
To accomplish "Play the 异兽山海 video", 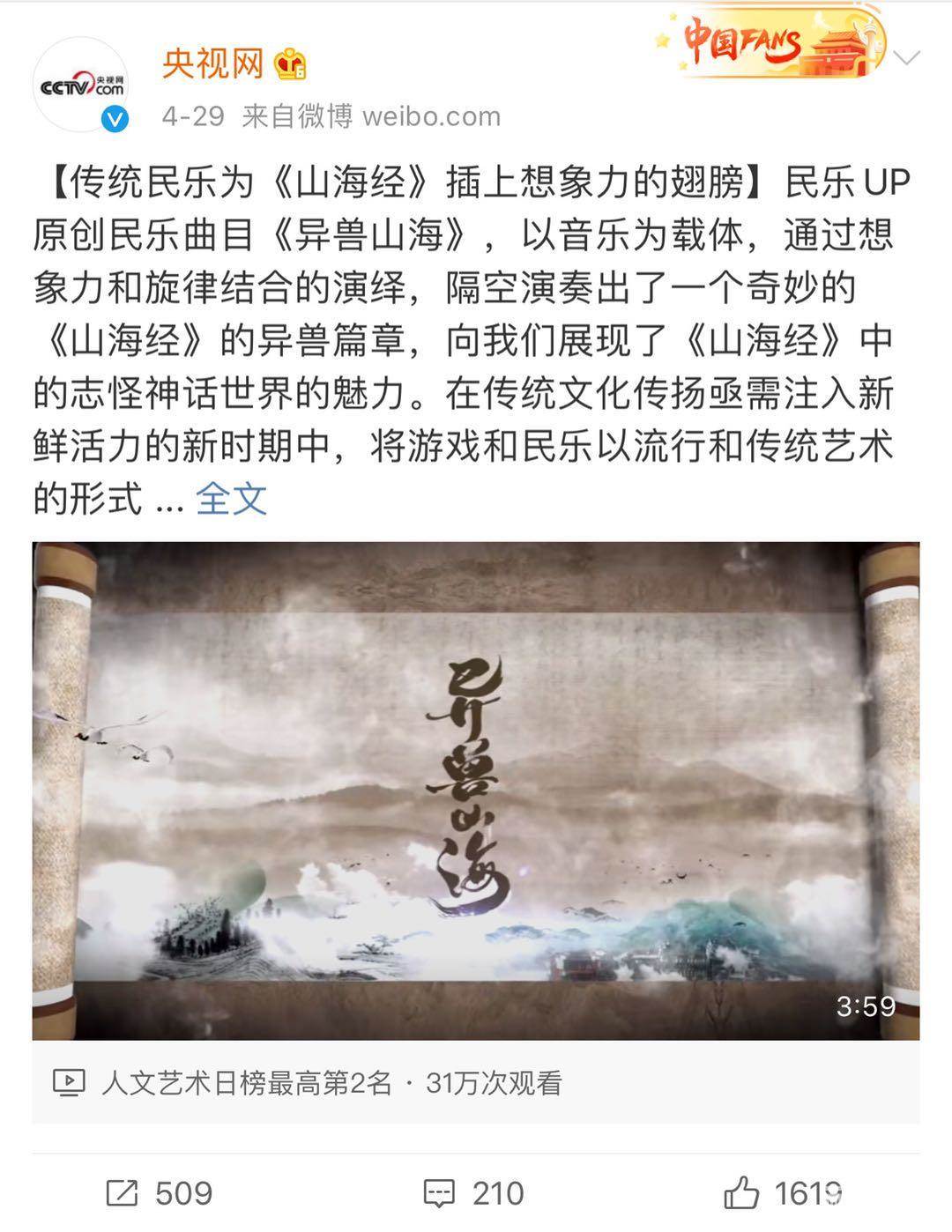I will click(476, 790).
